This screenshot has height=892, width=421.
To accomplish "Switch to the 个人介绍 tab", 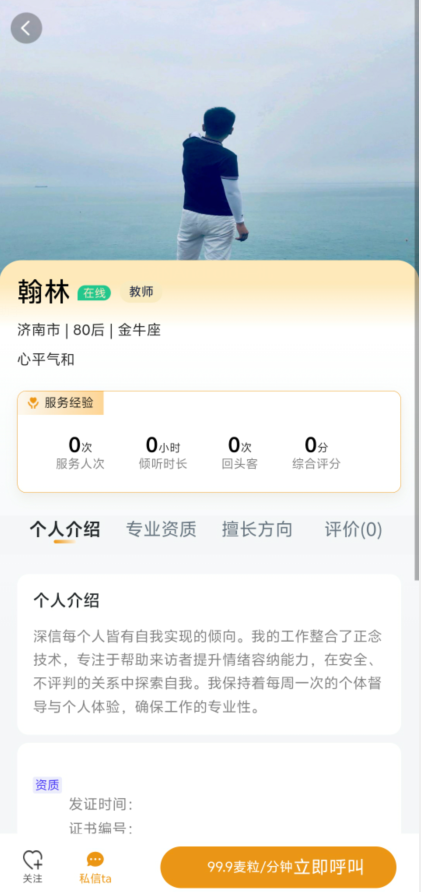I will (65, 530).
